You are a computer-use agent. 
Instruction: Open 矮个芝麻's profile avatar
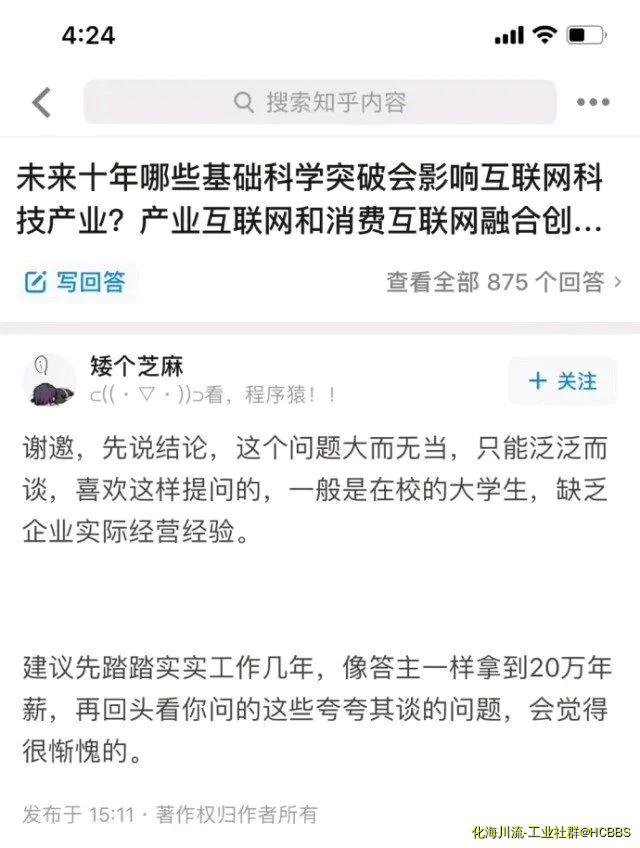pos(48,380)
